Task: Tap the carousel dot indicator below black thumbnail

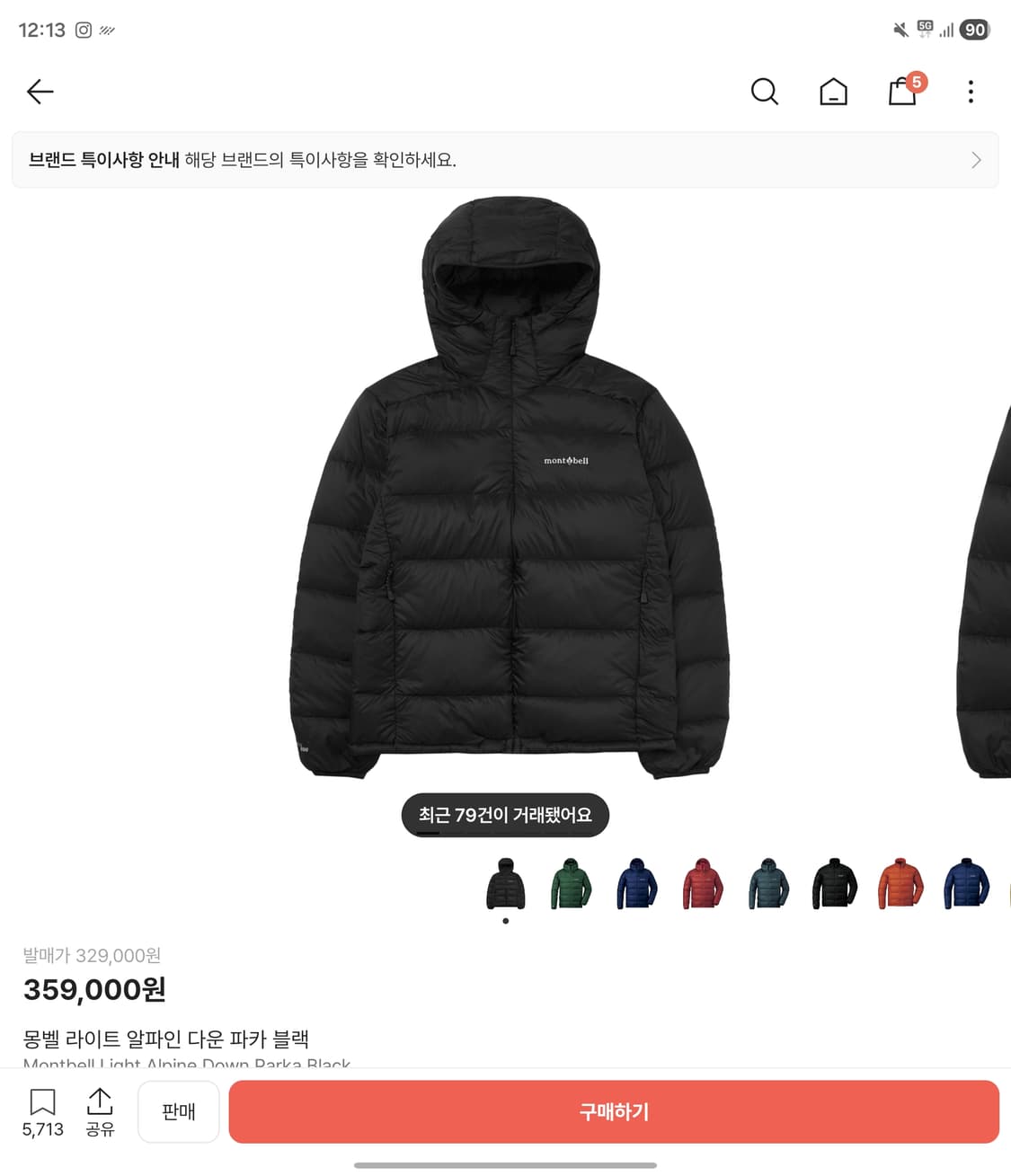Action: 505,920
